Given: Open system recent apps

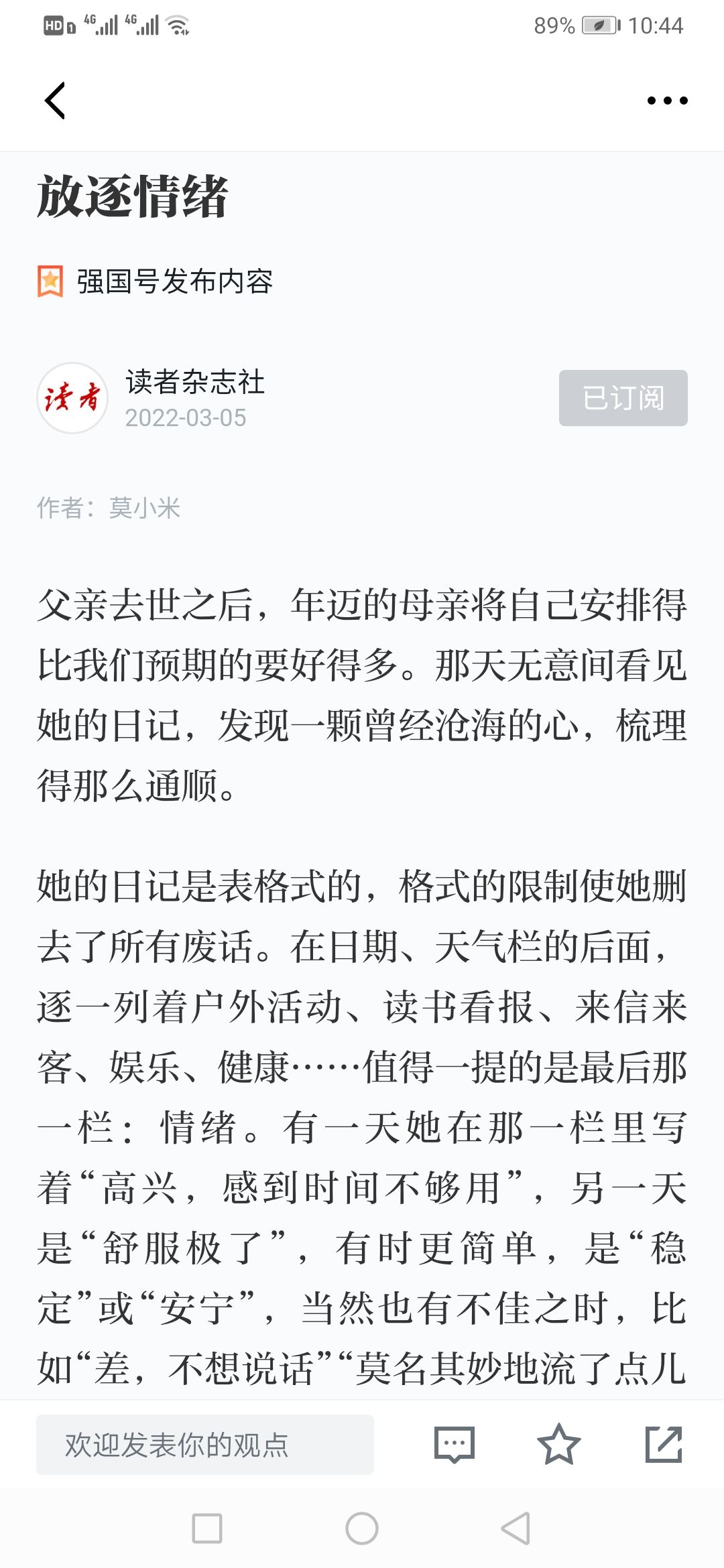Looking at the screenshot, I should click(207, 1528).
